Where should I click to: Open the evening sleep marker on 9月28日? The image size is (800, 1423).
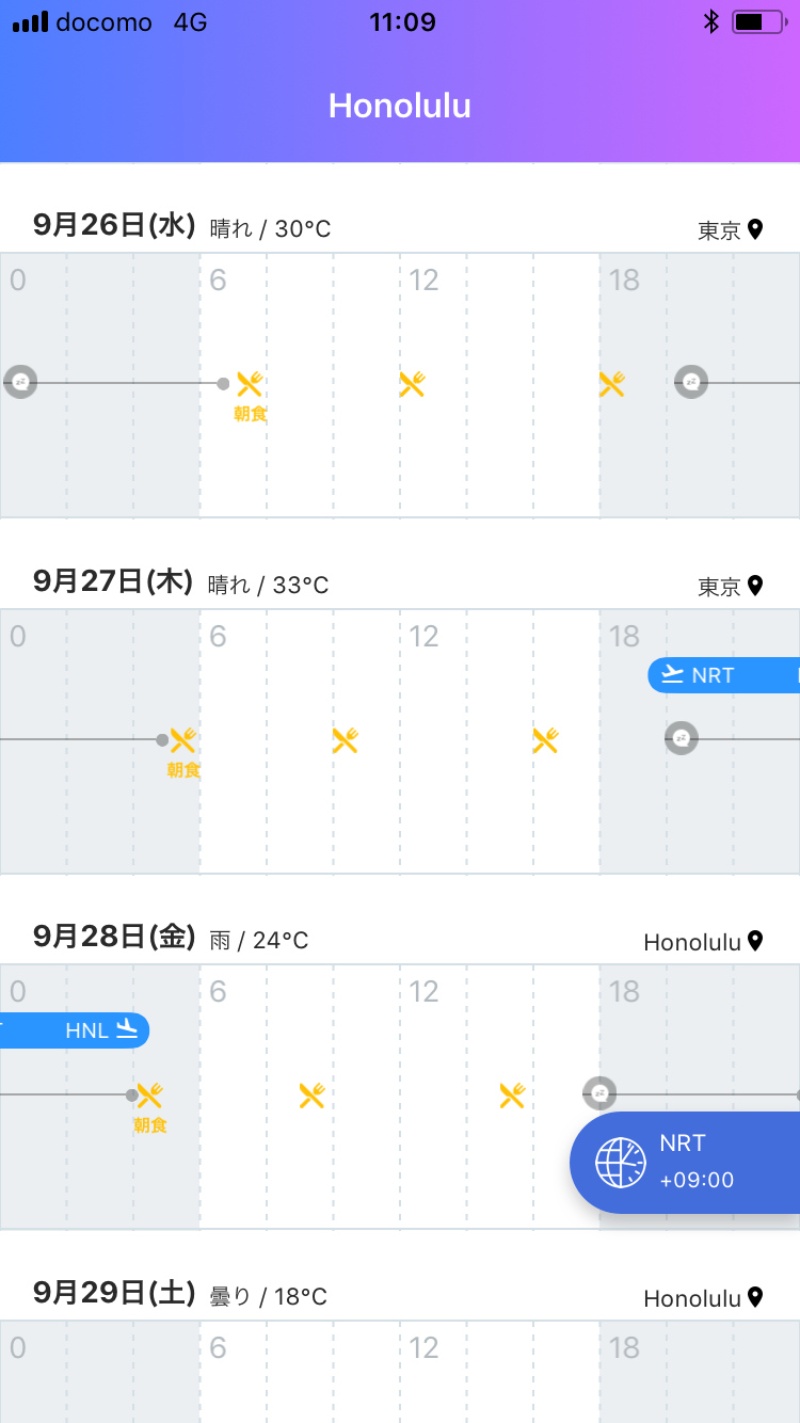pyautogui.click(x=599, y=1094)
